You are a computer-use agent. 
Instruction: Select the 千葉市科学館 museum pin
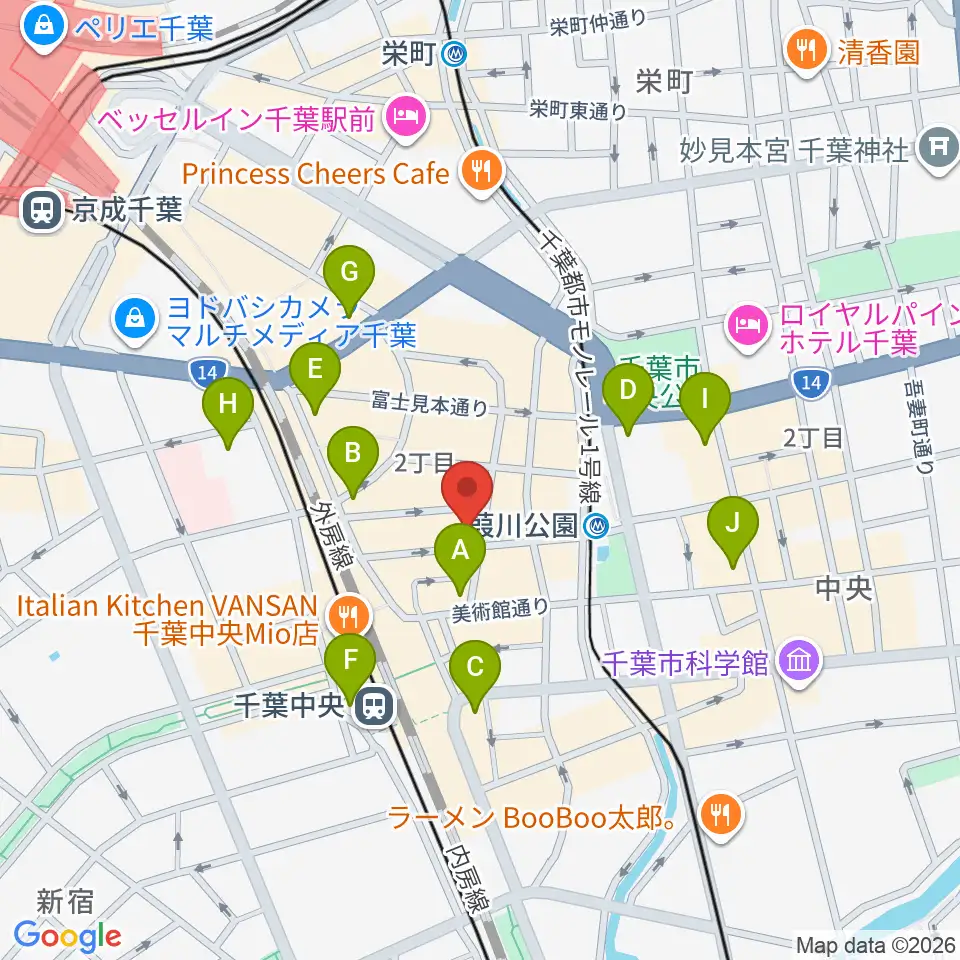(x=800, y=662)
